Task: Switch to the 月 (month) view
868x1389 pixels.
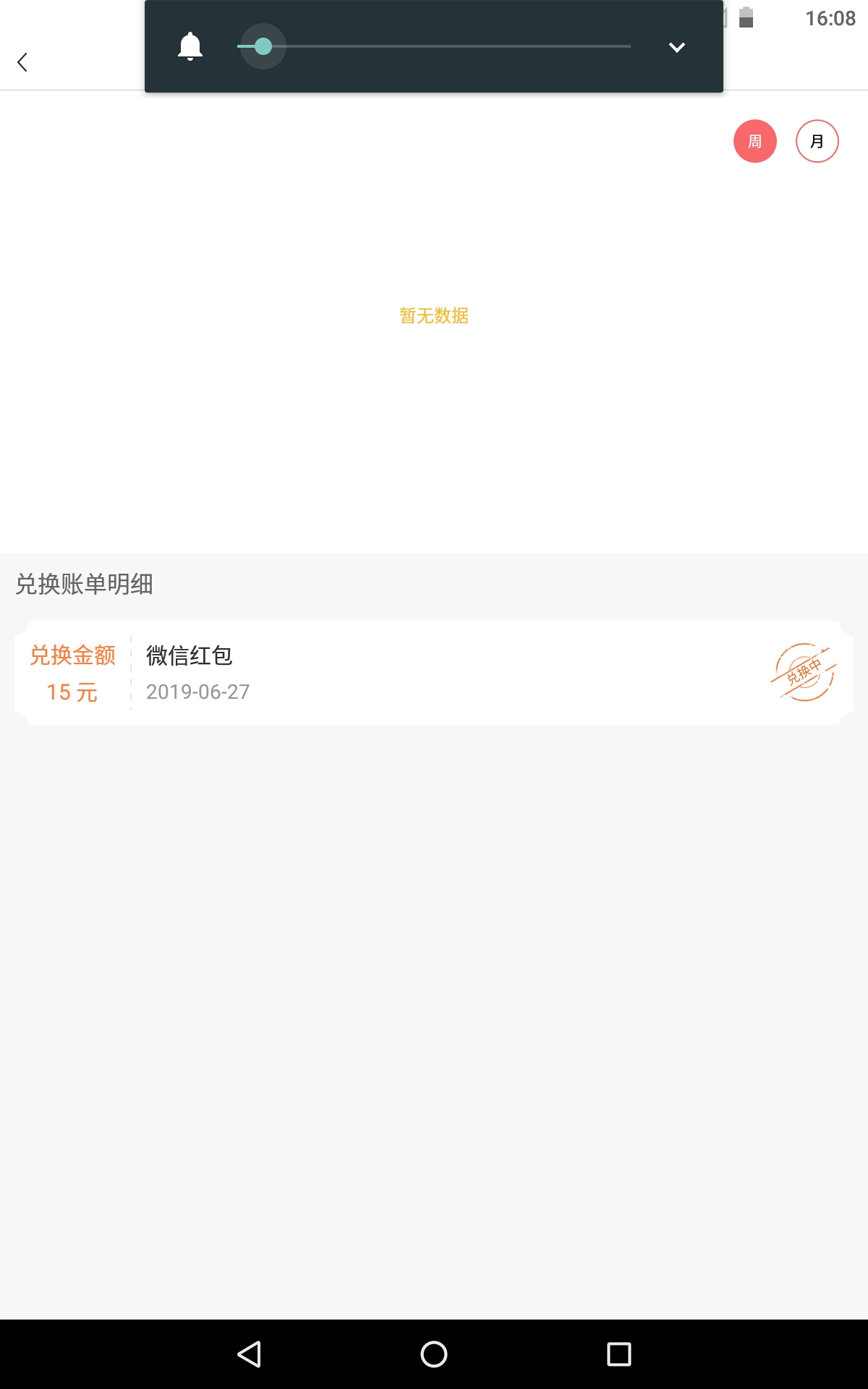Action: click(817, 141)
